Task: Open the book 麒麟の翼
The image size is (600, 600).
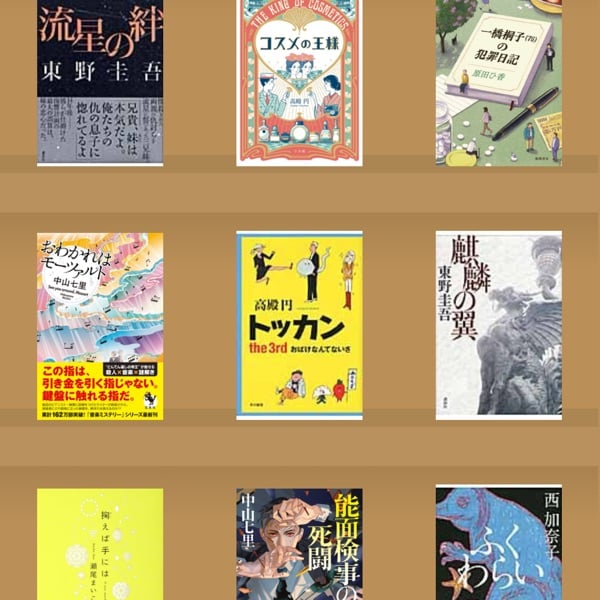Action: coord(498,325)
